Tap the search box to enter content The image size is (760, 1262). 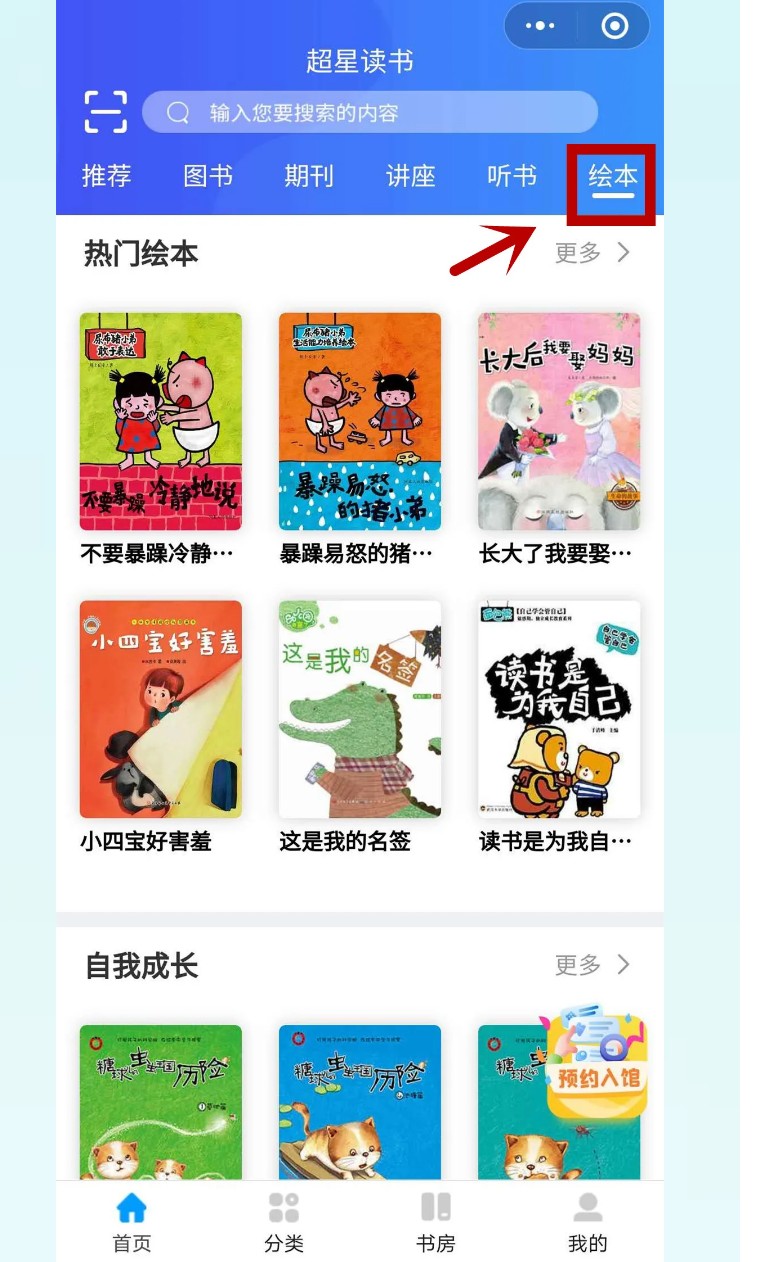click(x=370, y=112)
